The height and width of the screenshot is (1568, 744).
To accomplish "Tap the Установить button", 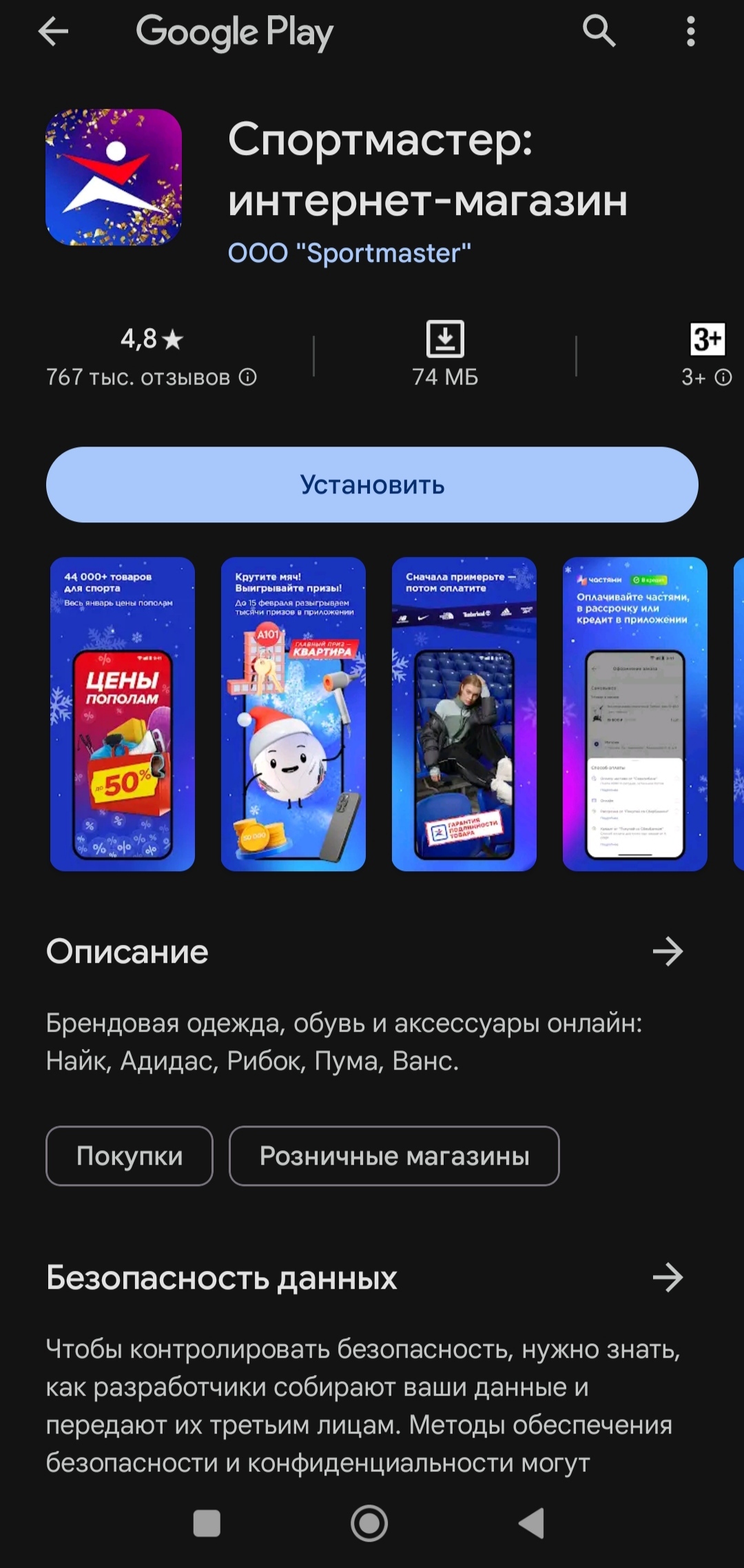I will click(x=372, y=485).
